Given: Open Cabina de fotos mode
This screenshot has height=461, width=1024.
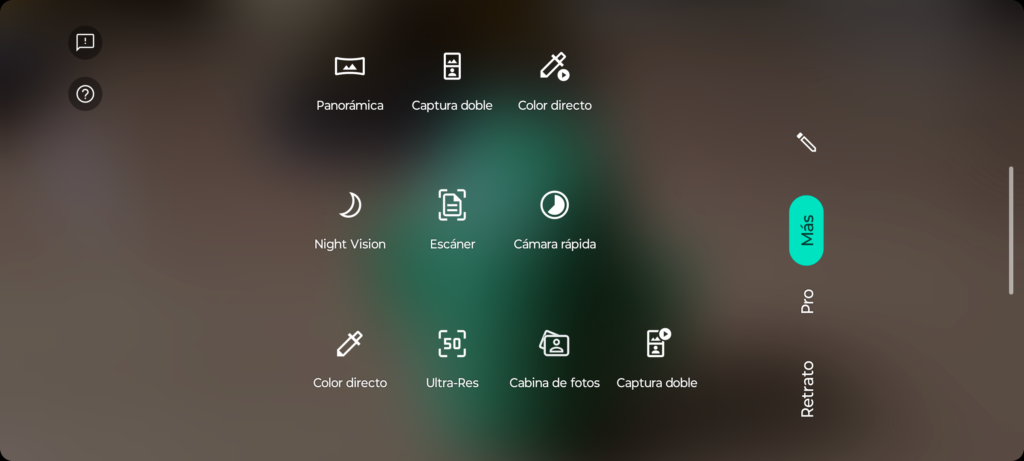Looking at the screenshot, I should (x=554, y=358).
